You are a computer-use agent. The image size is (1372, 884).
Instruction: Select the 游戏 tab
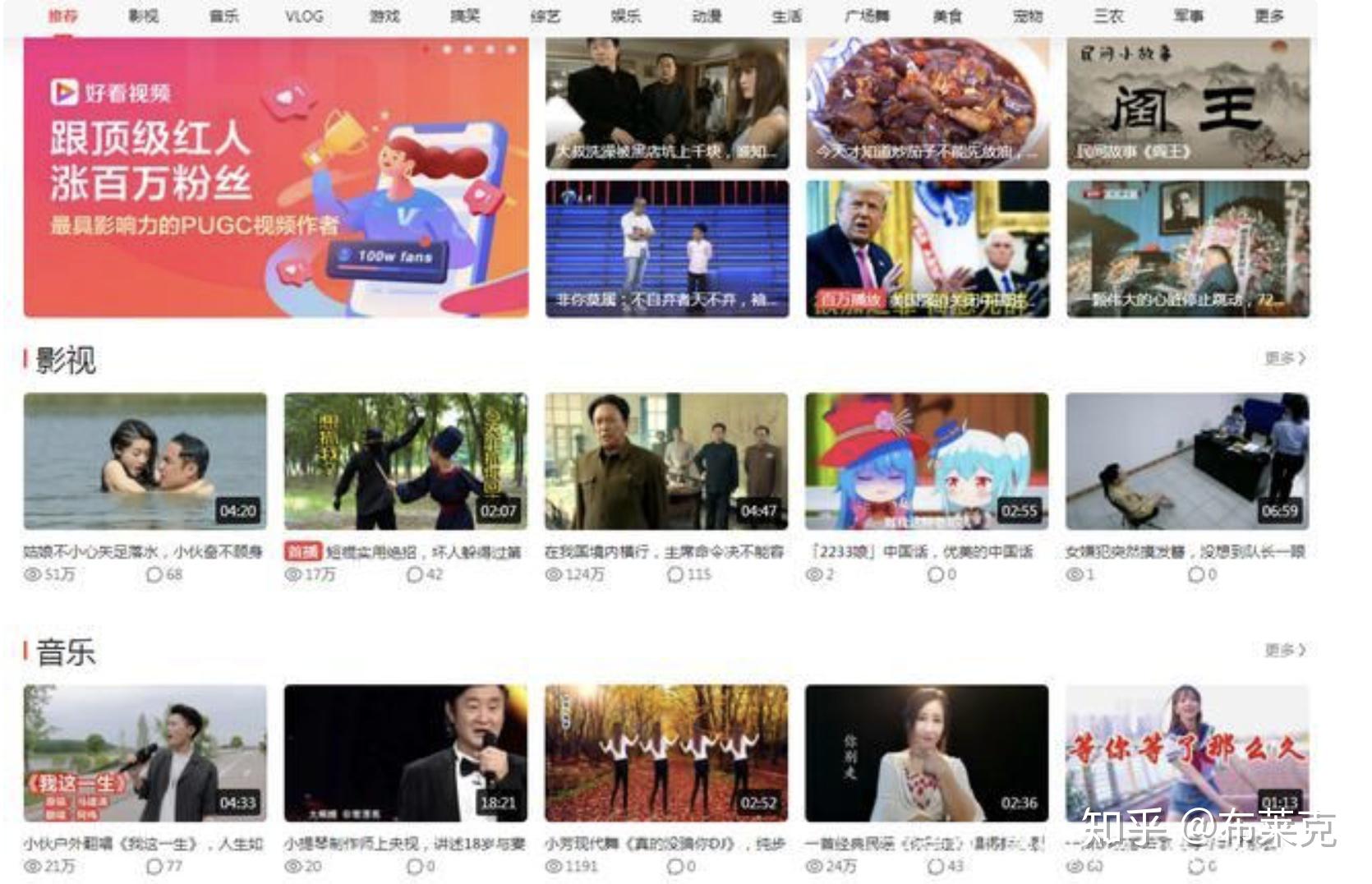384,16
